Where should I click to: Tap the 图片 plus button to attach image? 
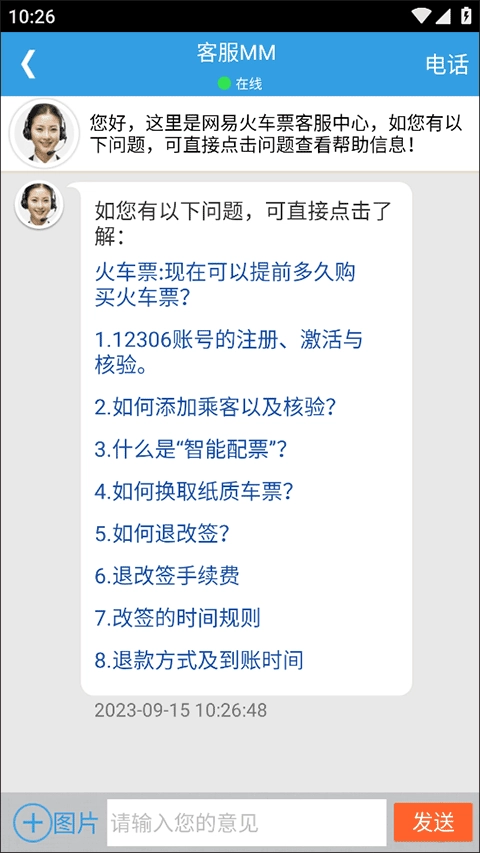tap(56, 822)
